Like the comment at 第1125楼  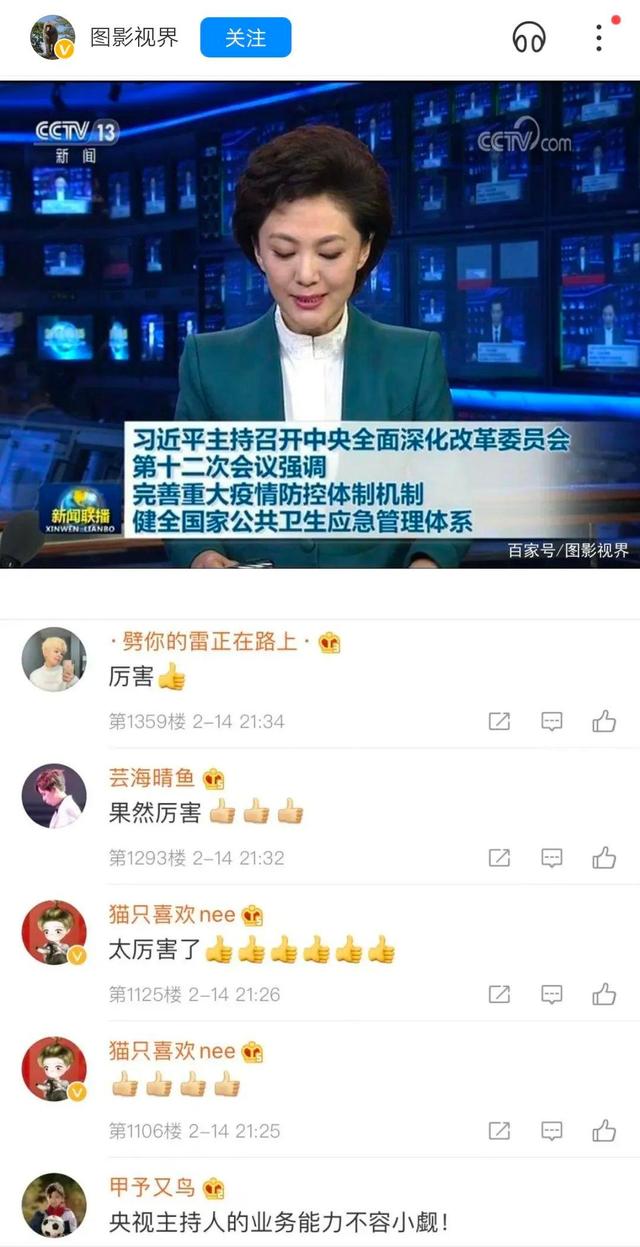pos(603,994)
